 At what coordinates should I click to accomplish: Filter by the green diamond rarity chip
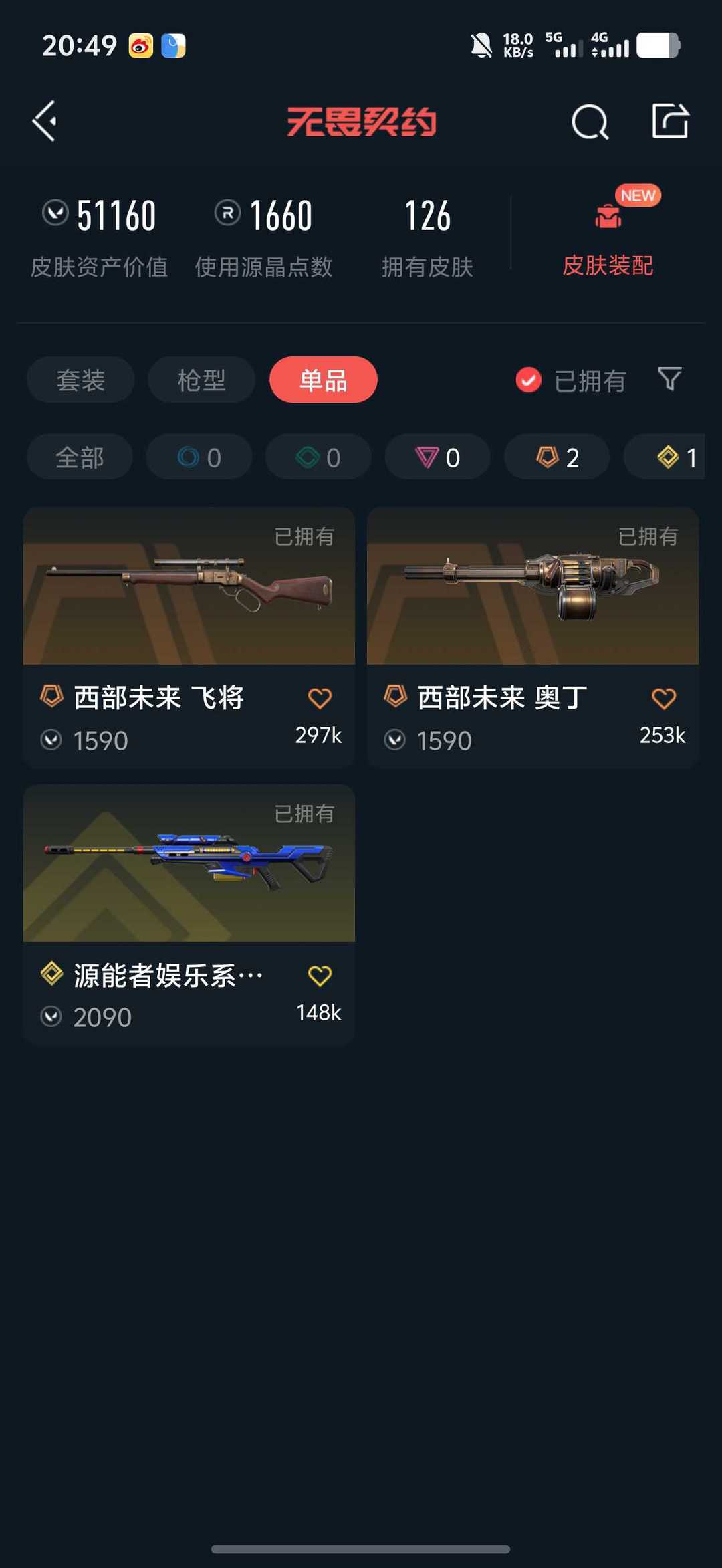tap(318, 457)
